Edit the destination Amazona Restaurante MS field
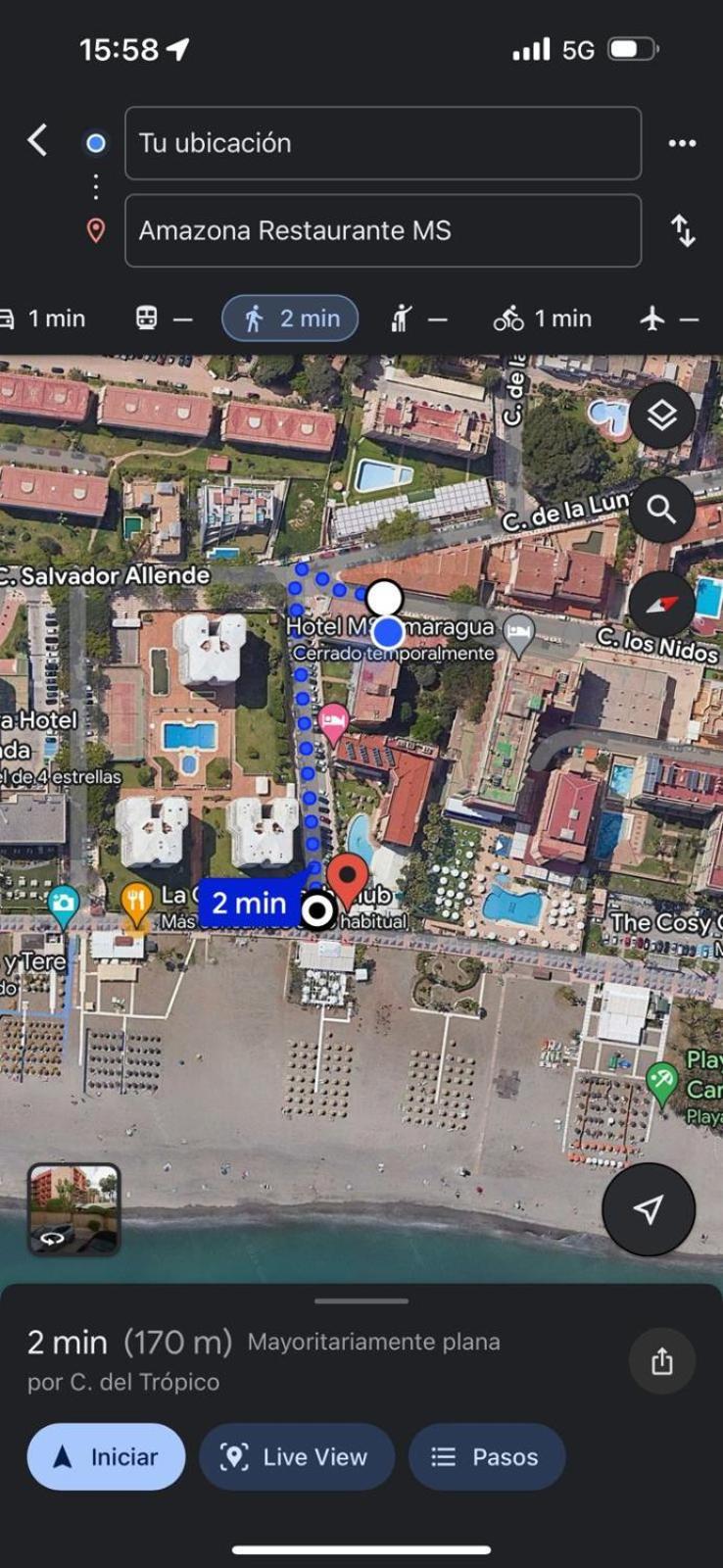The height and width of the screenshot is (1568, 723). (x=382, y=230)
